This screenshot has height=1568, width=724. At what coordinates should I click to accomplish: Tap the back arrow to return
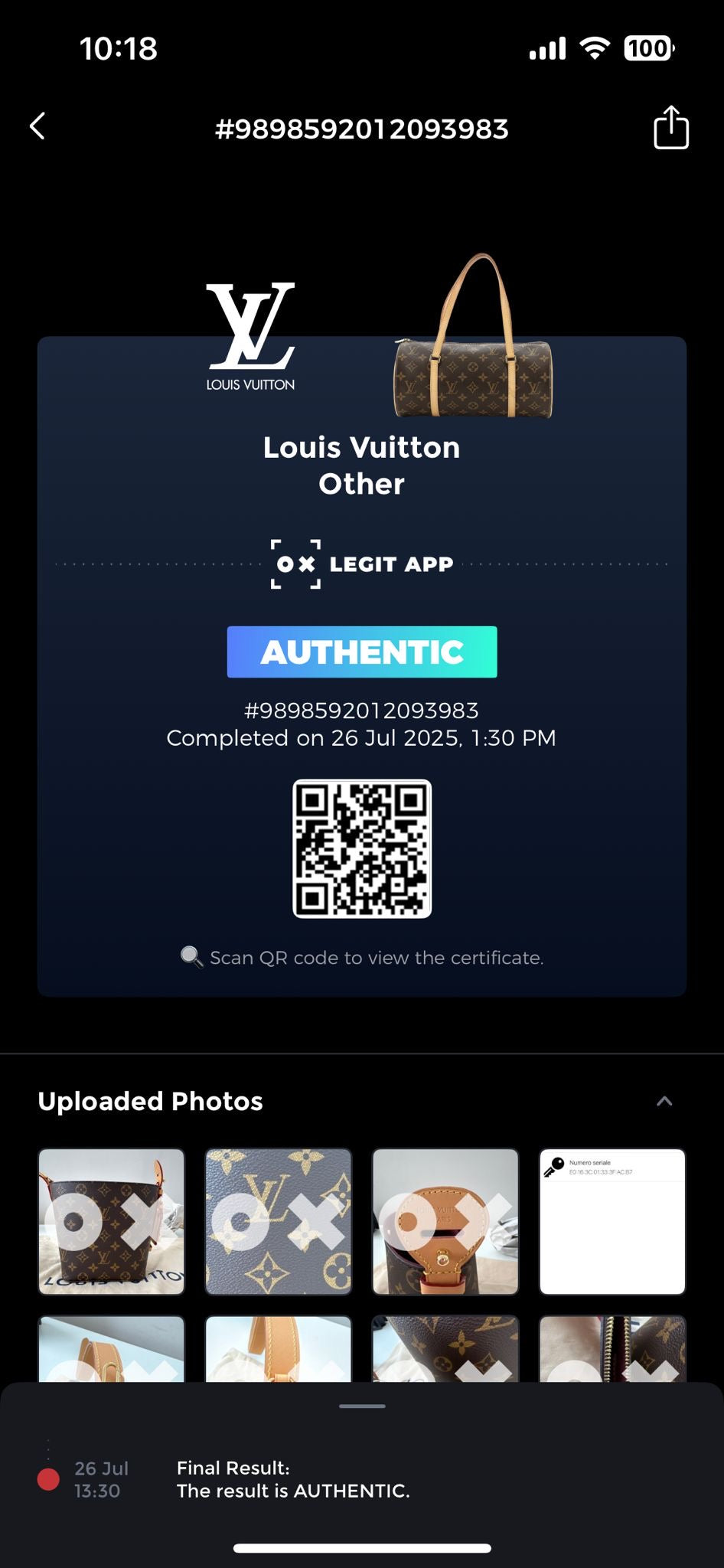[x=38, y=126]
